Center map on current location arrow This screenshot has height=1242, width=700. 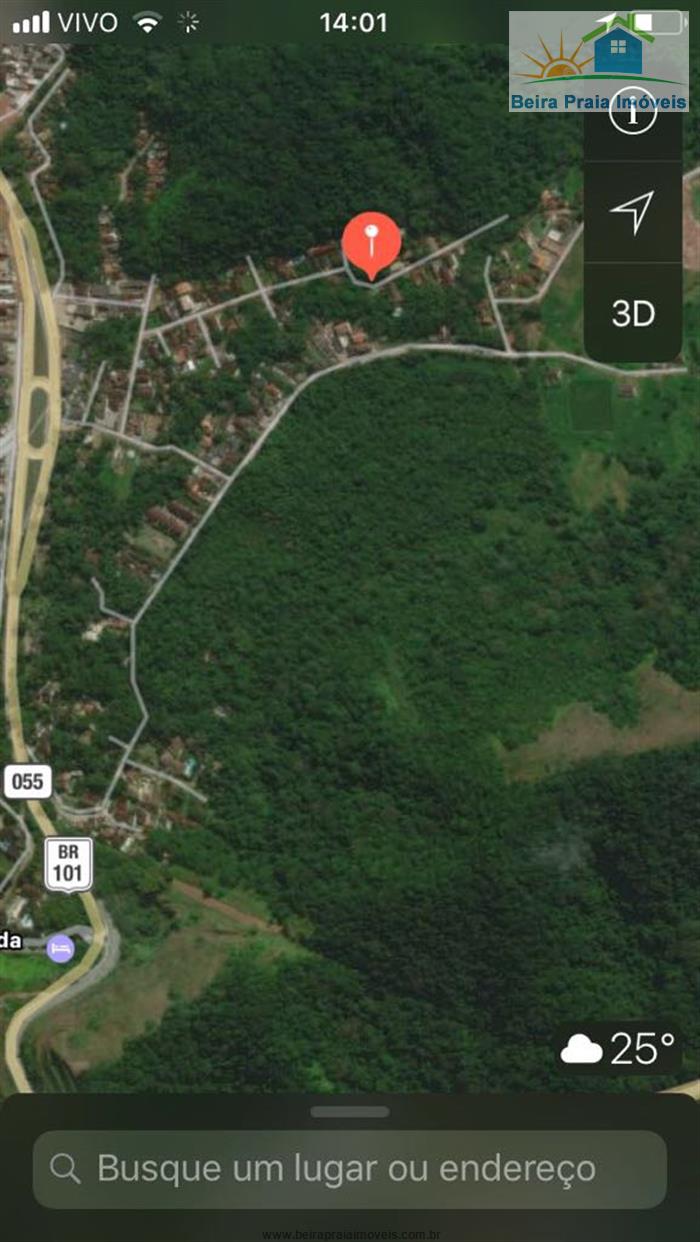tap(632, 212)
